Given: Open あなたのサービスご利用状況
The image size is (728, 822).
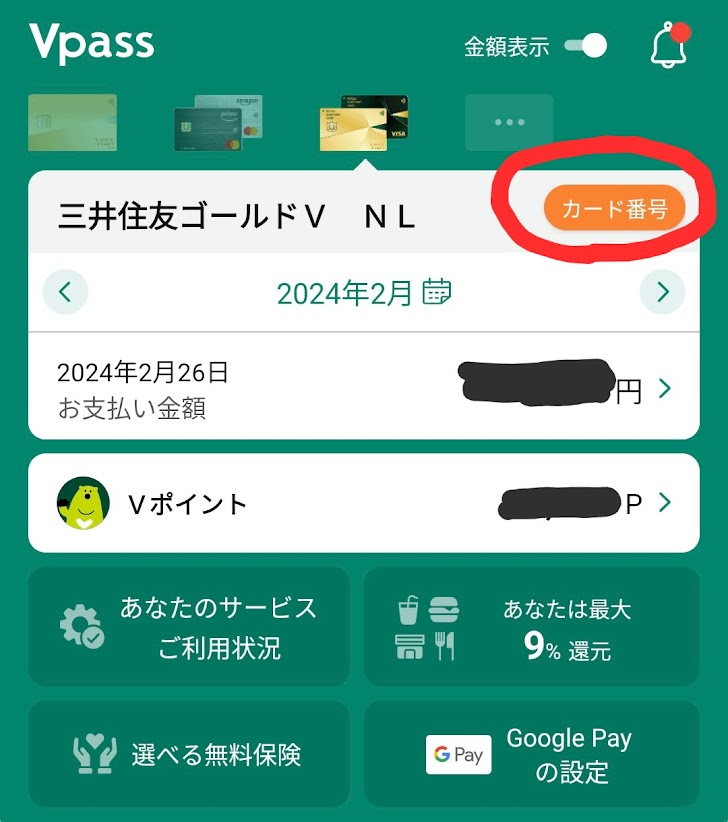Looking at the screenshot, I should [x=189, y=627].
